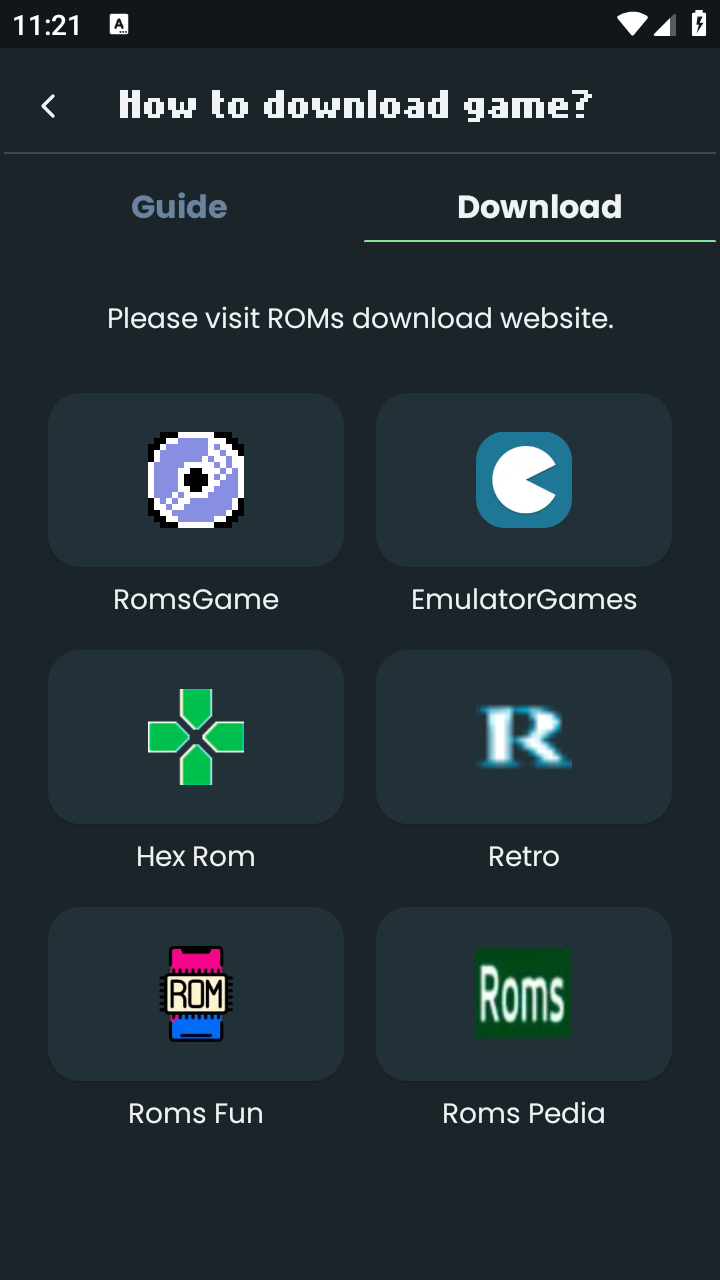Viewport: 720px width, 1280px height.
Task: Click the Roms Fun website card
Action: click(196, 994)
